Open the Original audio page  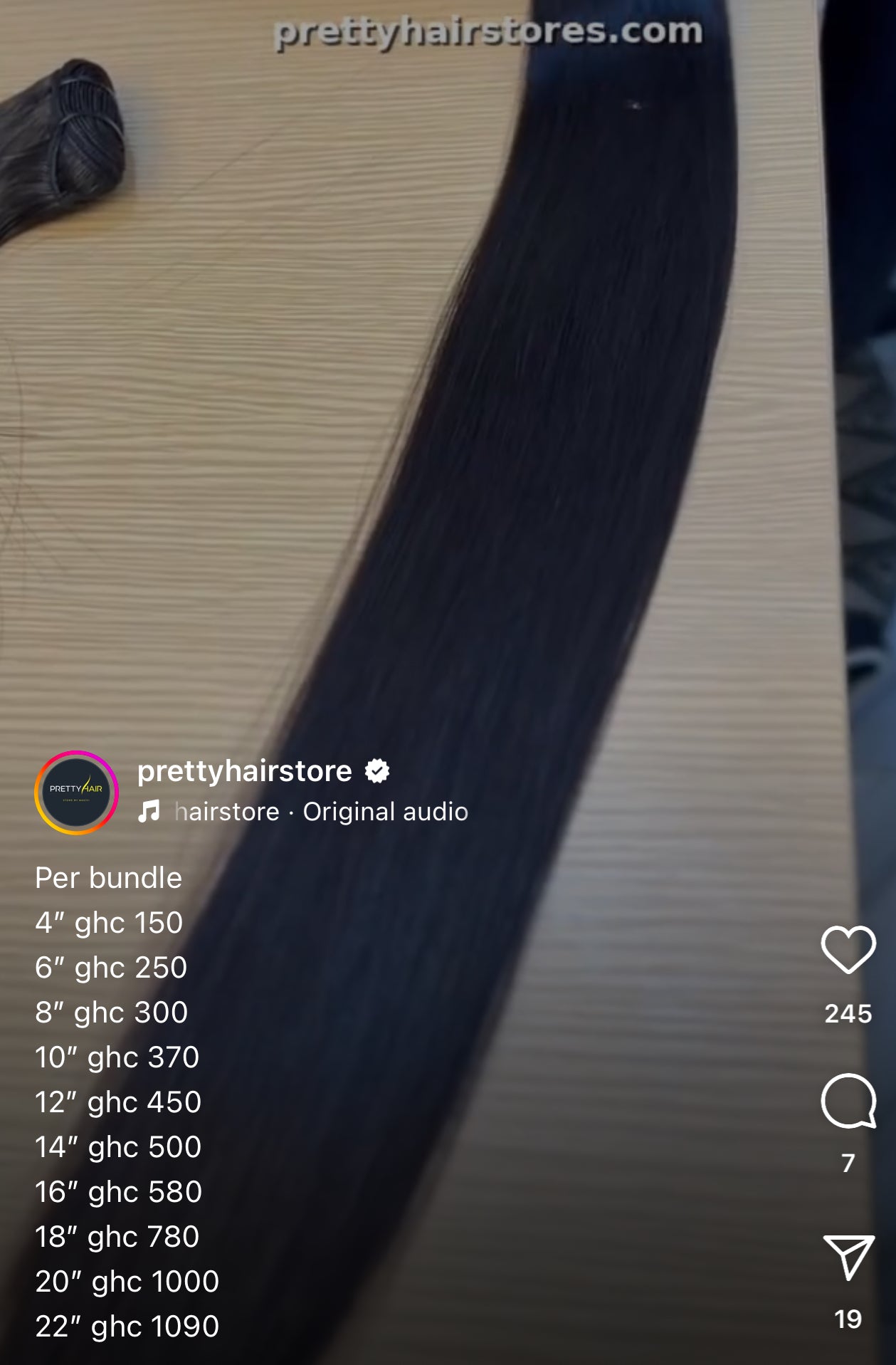click(x=320, y=812)
